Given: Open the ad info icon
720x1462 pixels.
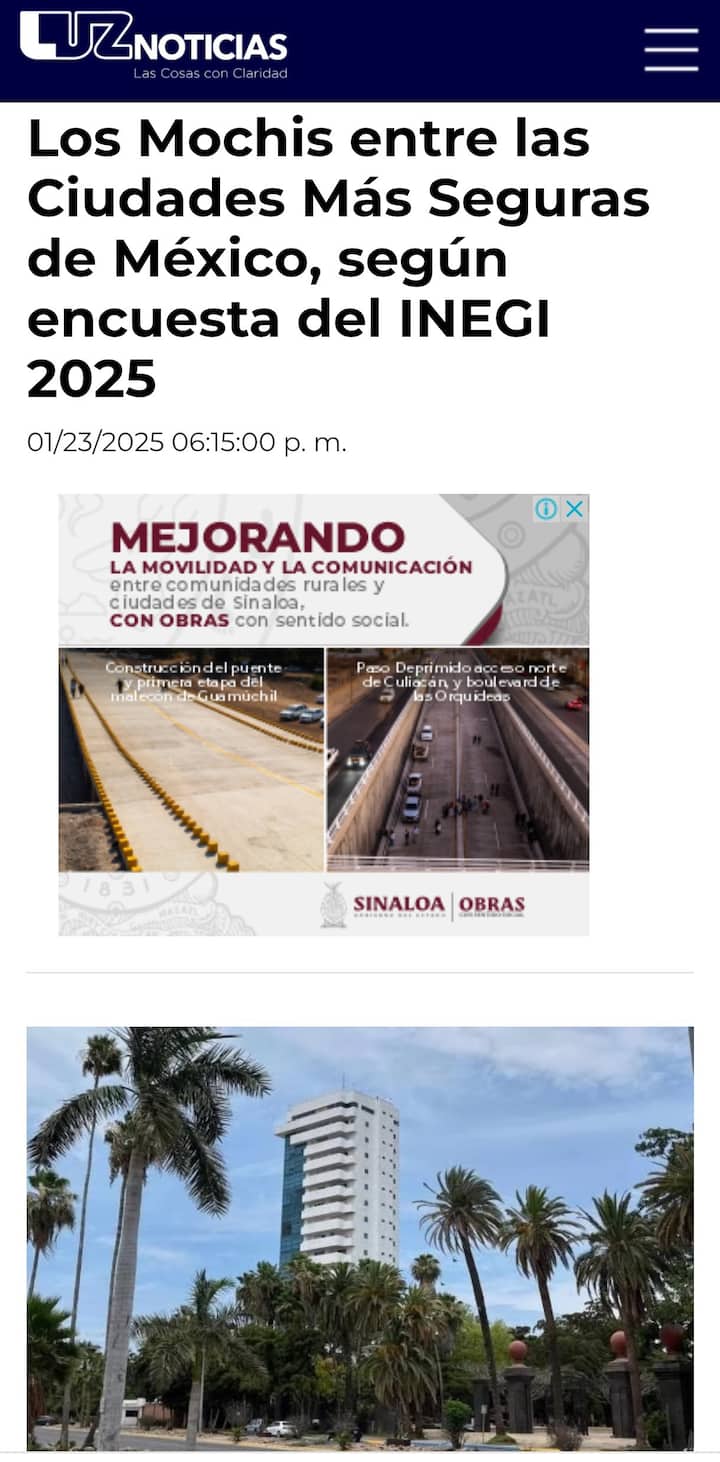Looking at the screenshot, I should point(546,509).
